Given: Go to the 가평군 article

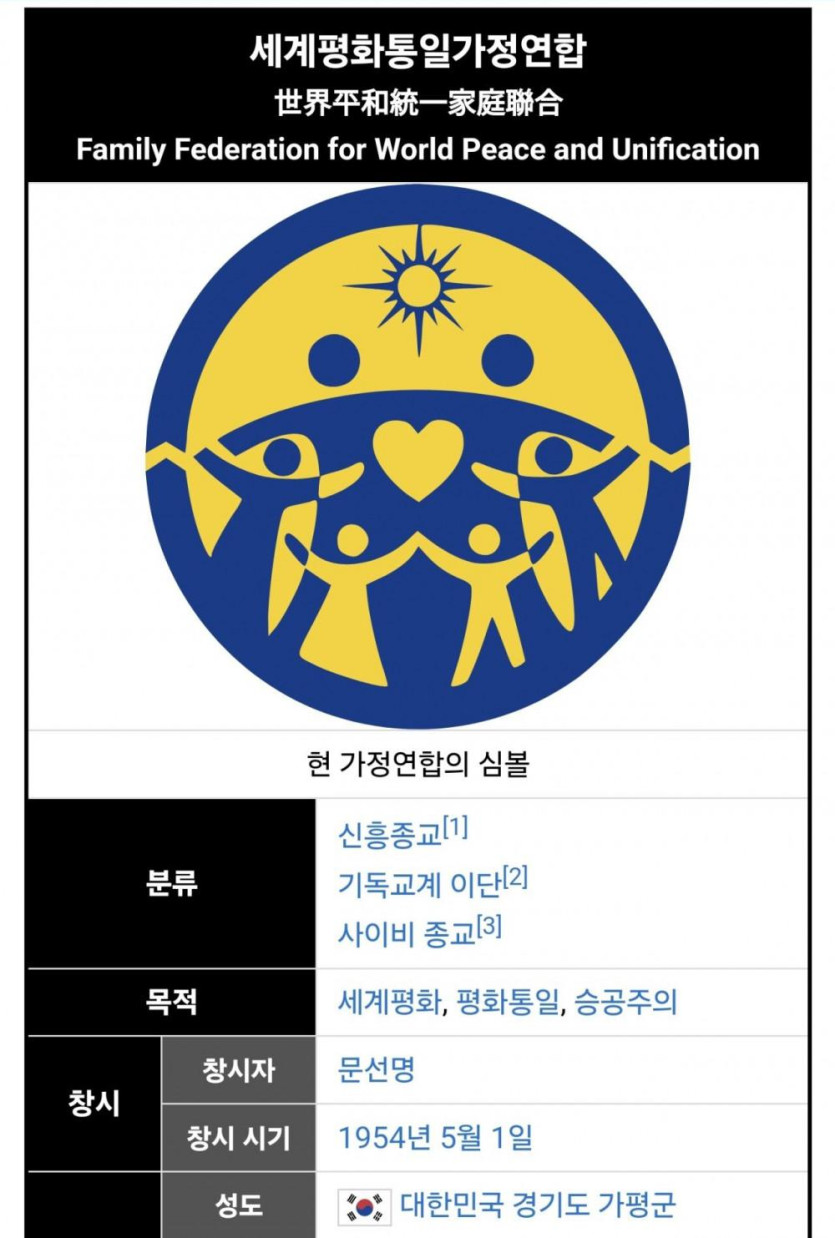Looking at the screenshot, I should [x=642, y=1205].
